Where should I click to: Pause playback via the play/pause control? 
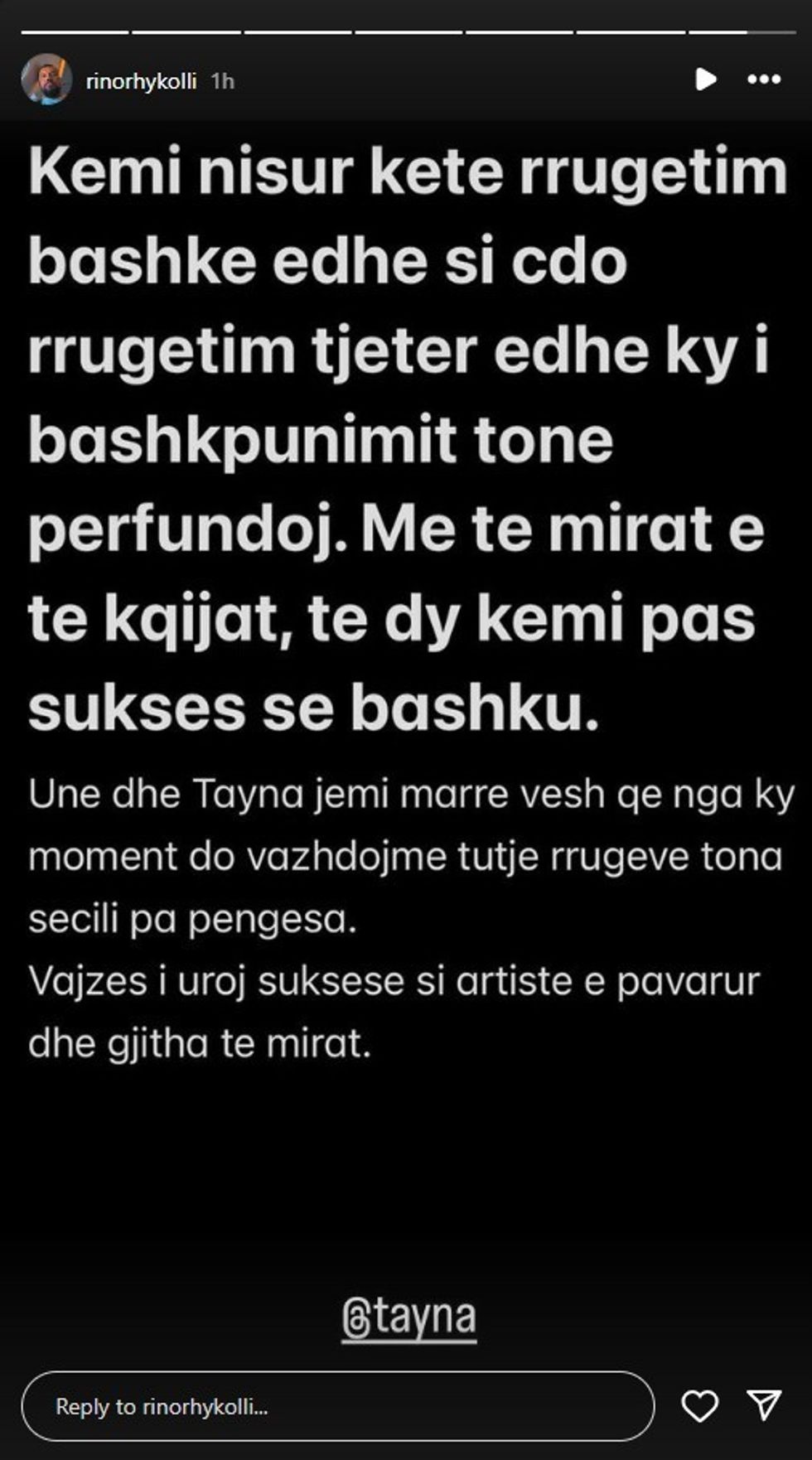pos(705,79)
